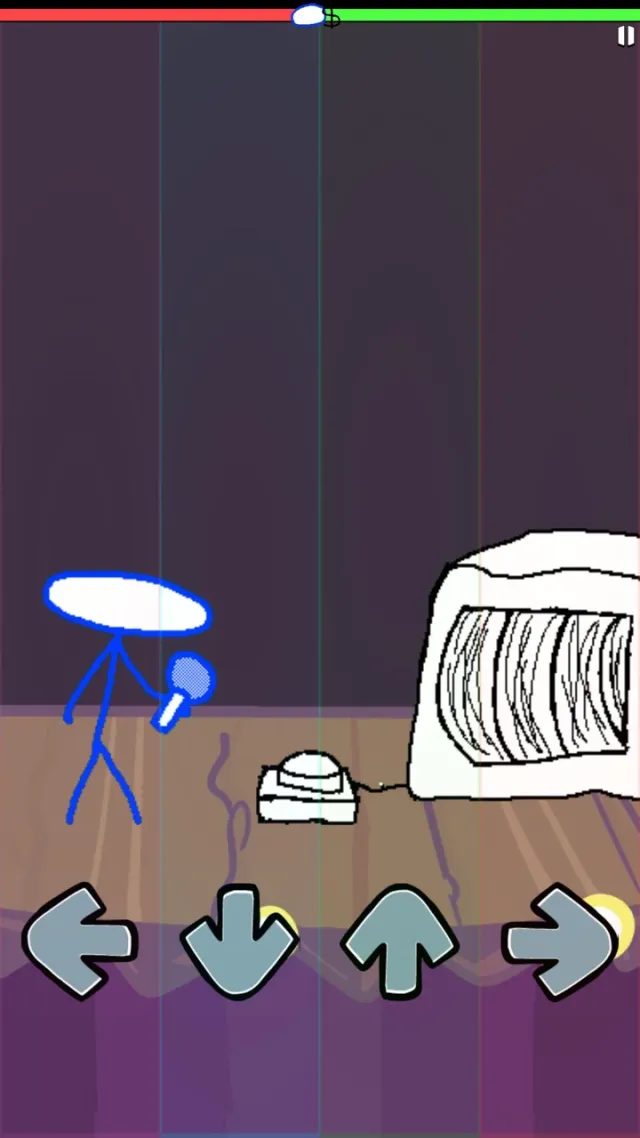Hit the down arrow note button

coord(236,941)
